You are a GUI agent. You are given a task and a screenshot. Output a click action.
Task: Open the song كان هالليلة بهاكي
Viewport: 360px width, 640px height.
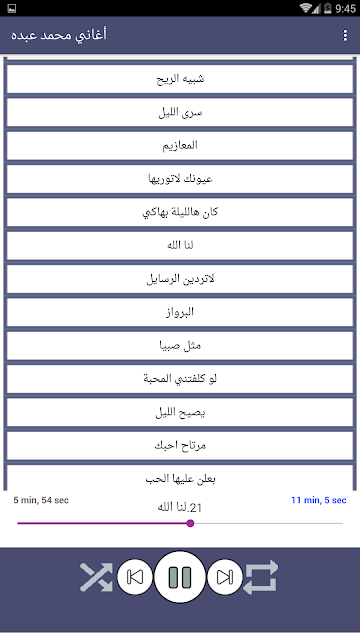[180, 212]
